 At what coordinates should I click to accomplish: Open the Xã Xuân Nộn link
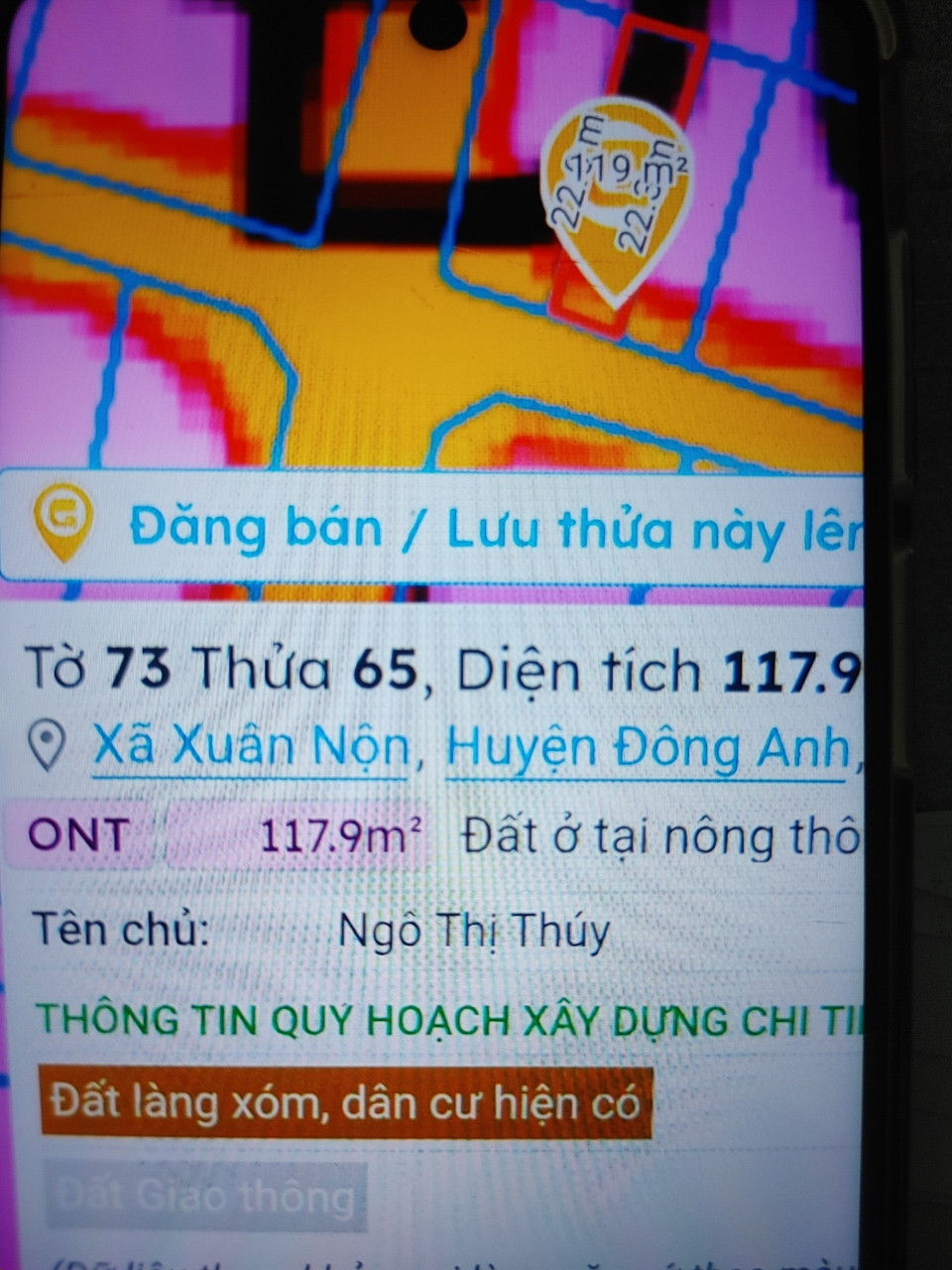coord(250,746)
